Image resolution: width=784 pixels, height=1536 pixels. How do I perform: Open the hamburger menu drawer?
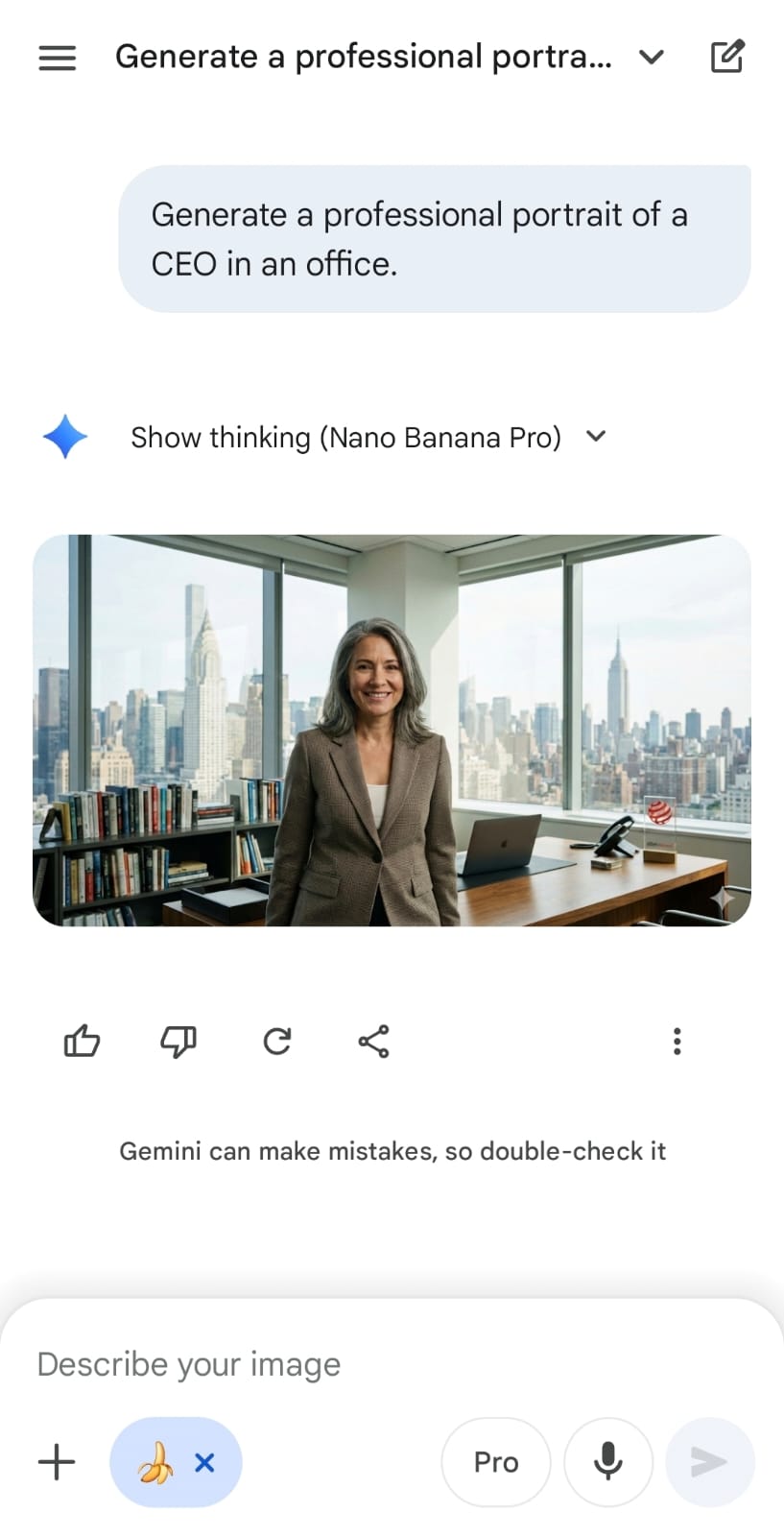point(57,58)
